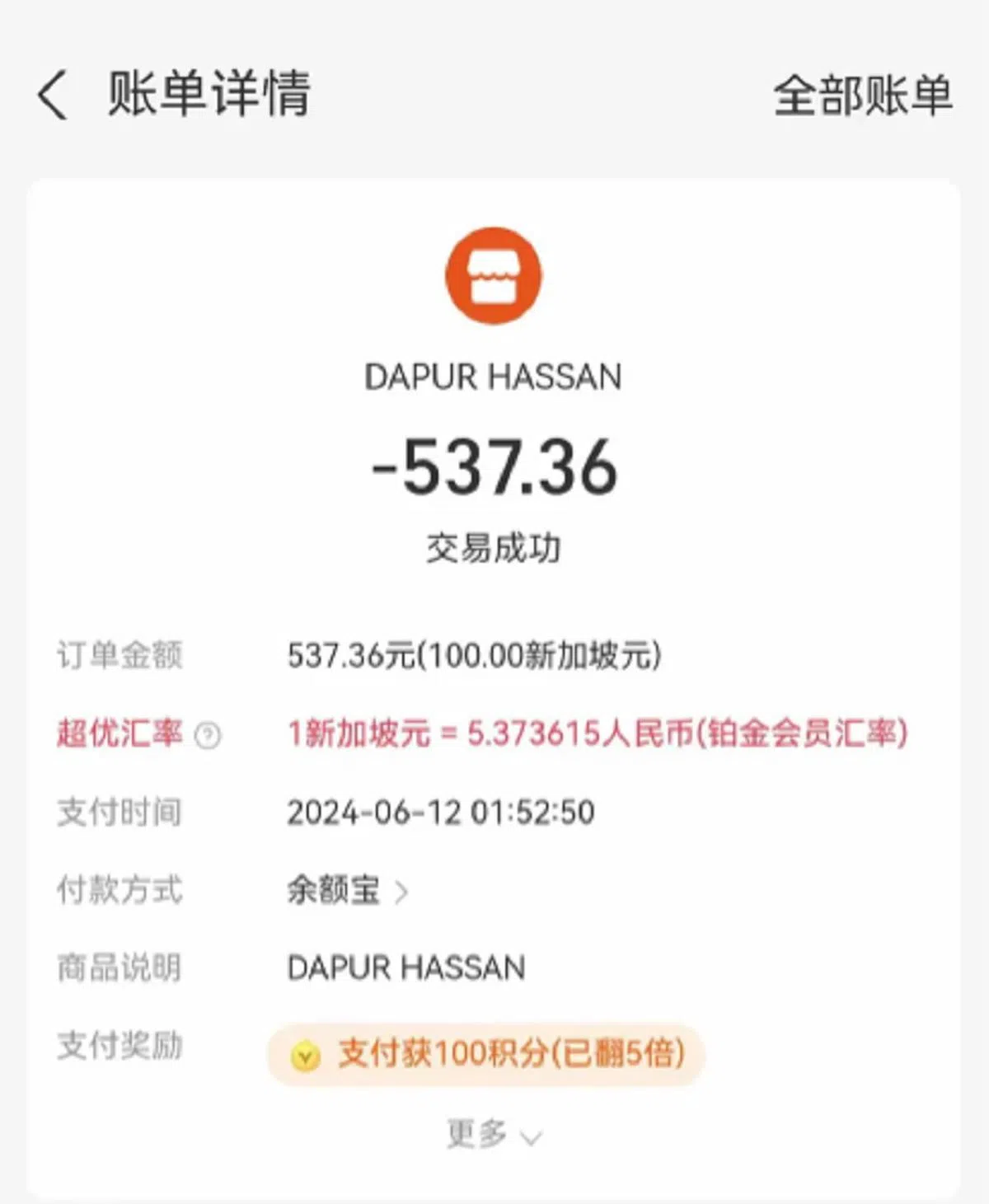Select the 537.36元(100.00新加坡元) order amount
This screenshot has height=1204, width=989.
tap(473, 654)
